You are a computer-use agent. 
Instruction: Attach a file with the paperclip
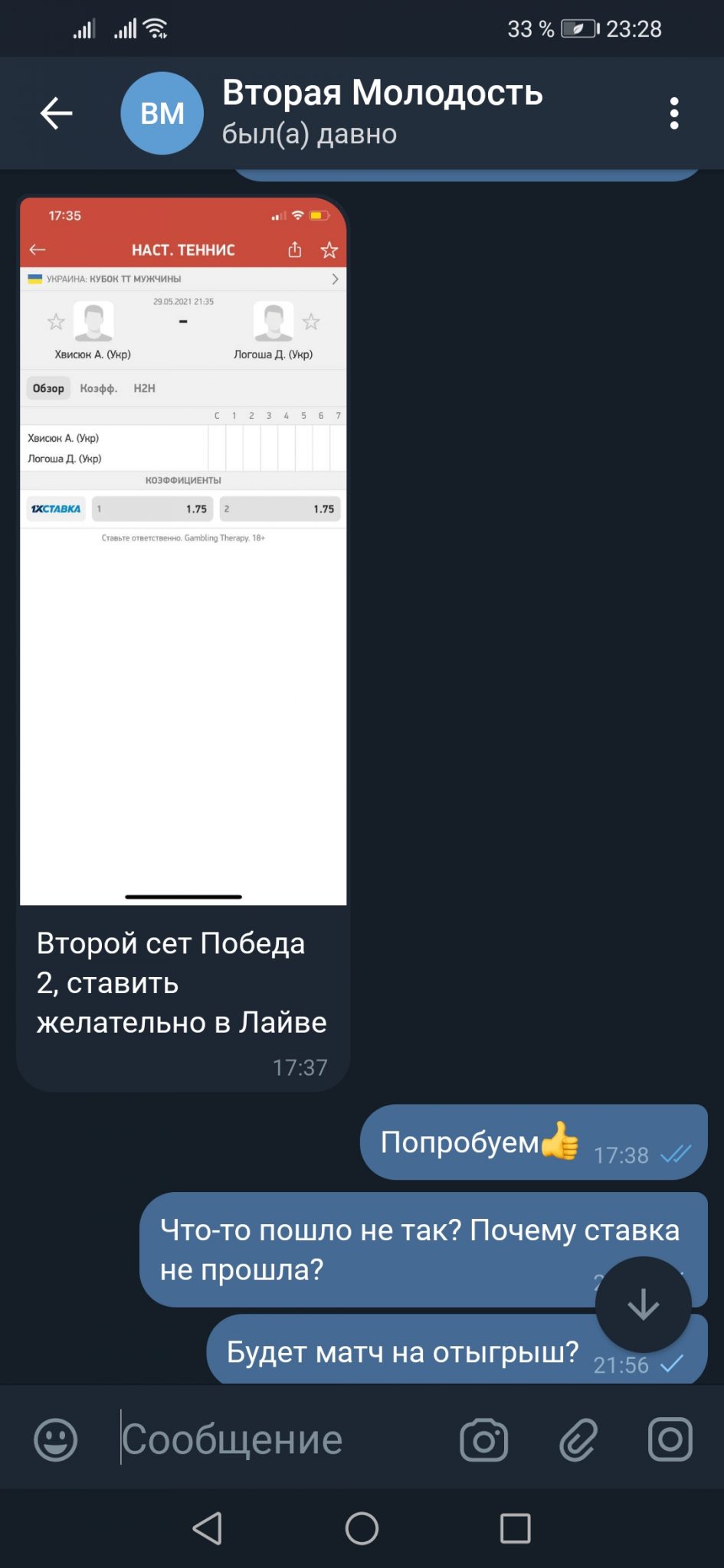578,1439
